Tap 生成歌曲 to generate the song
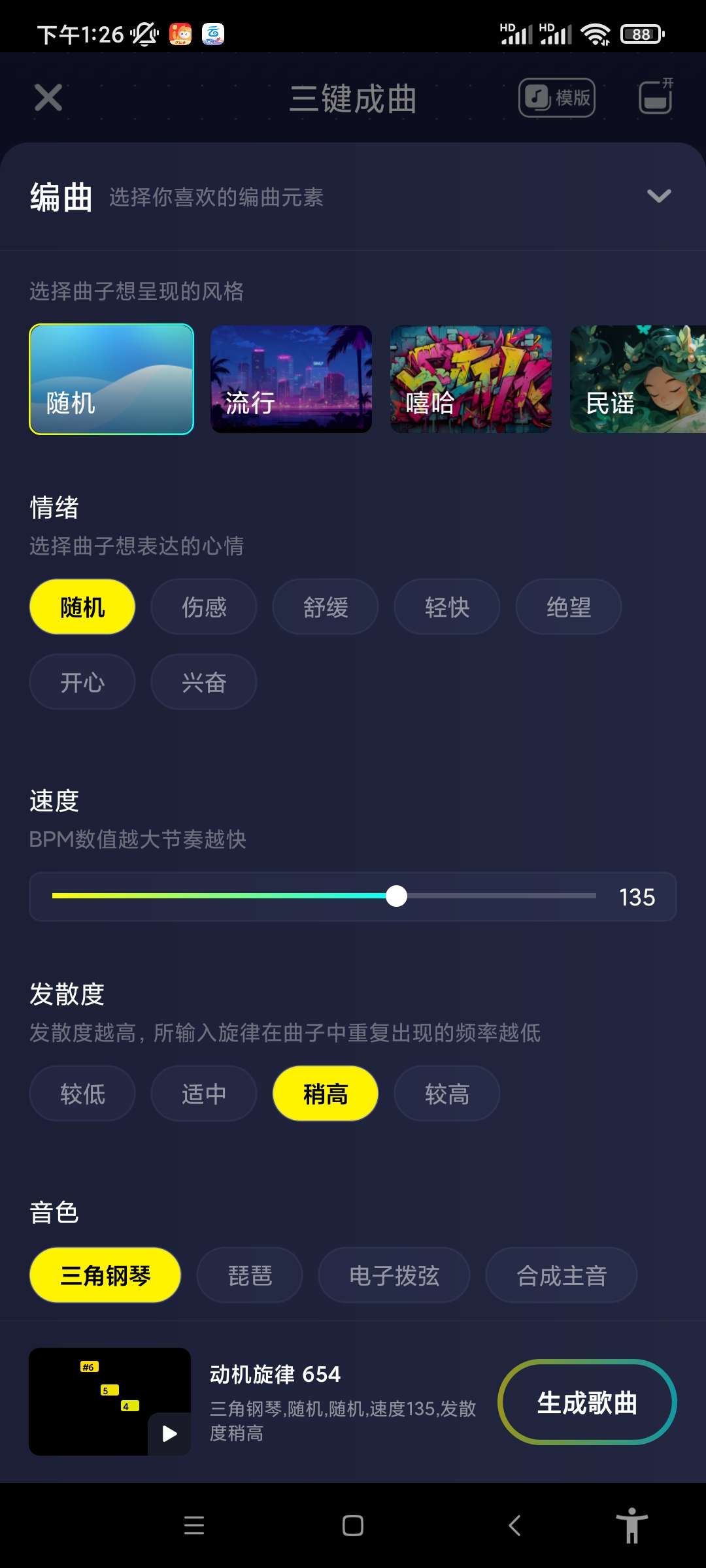This screenshot has height=1568, width=706. point(587,1402)
